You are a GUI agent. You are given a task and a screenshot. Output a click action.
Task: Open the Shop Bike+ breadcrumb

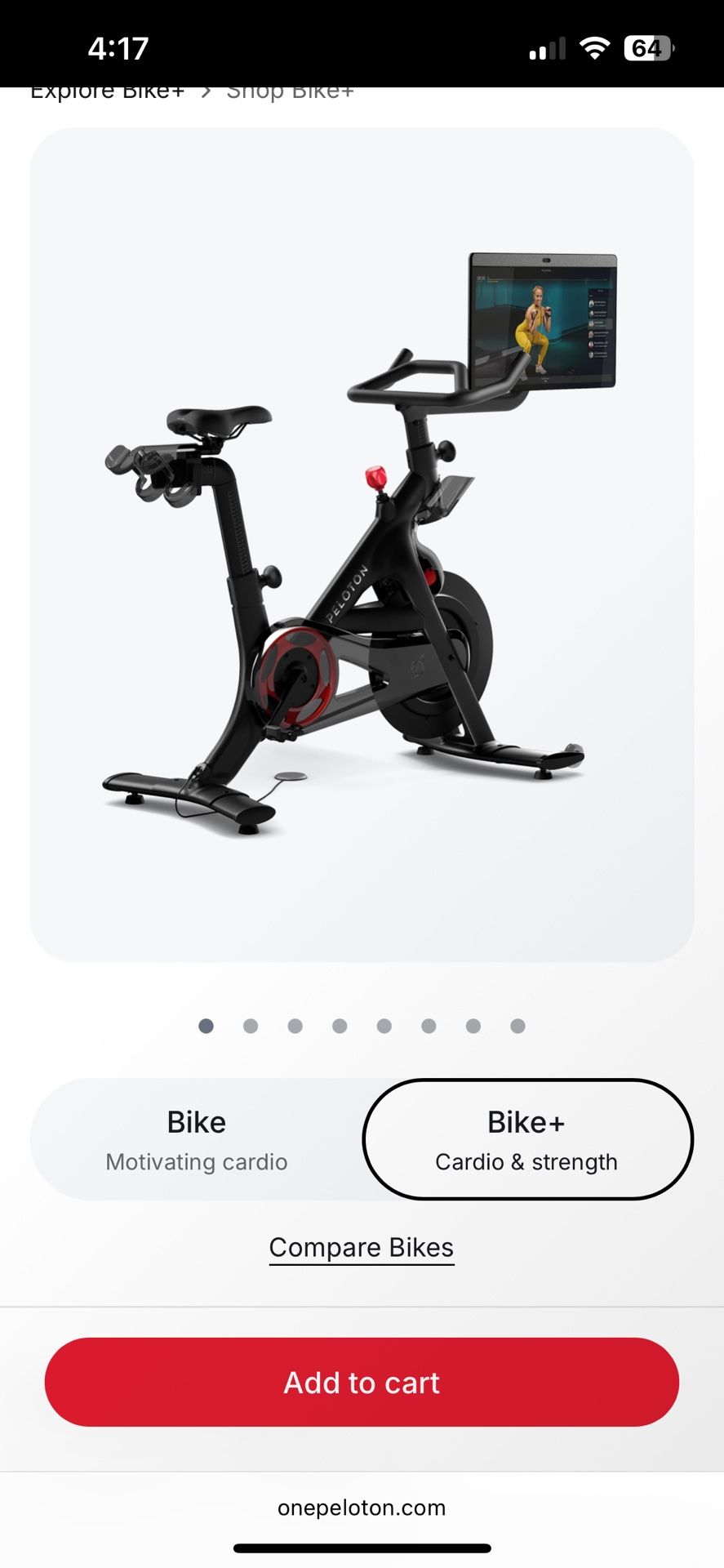[x=290, y=91]
